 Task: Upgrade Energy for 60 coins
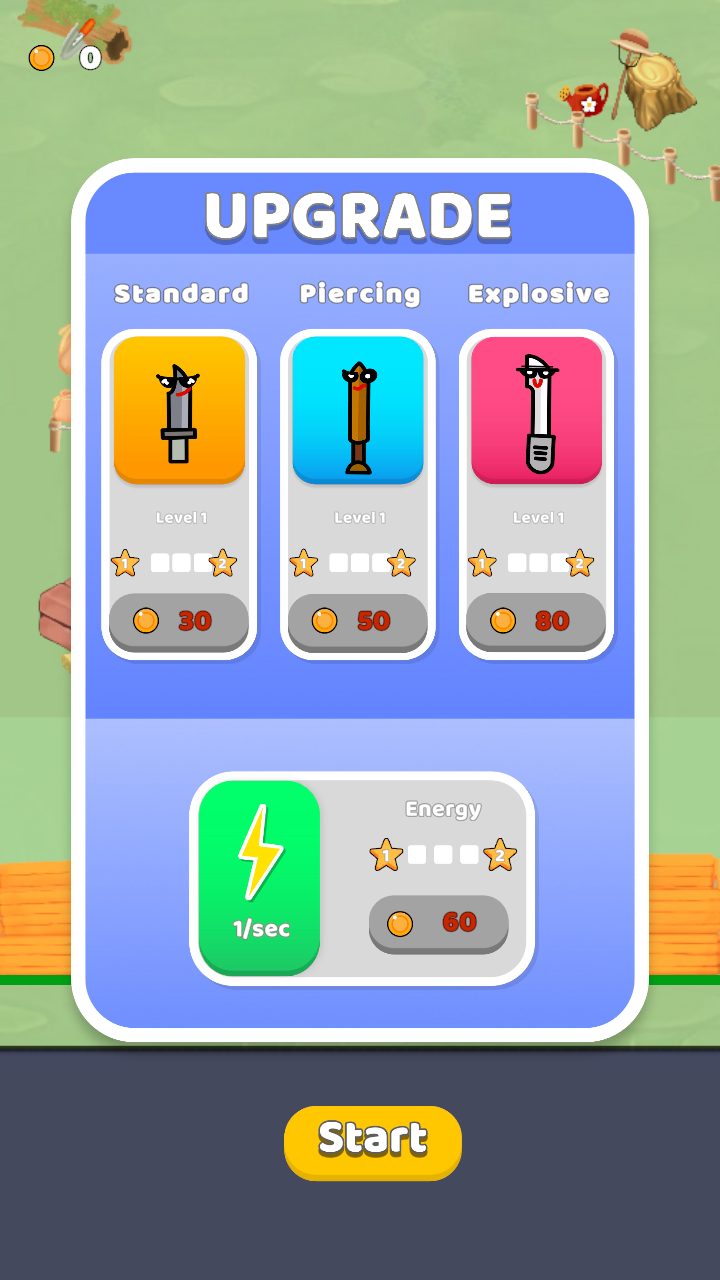(438, 923)
